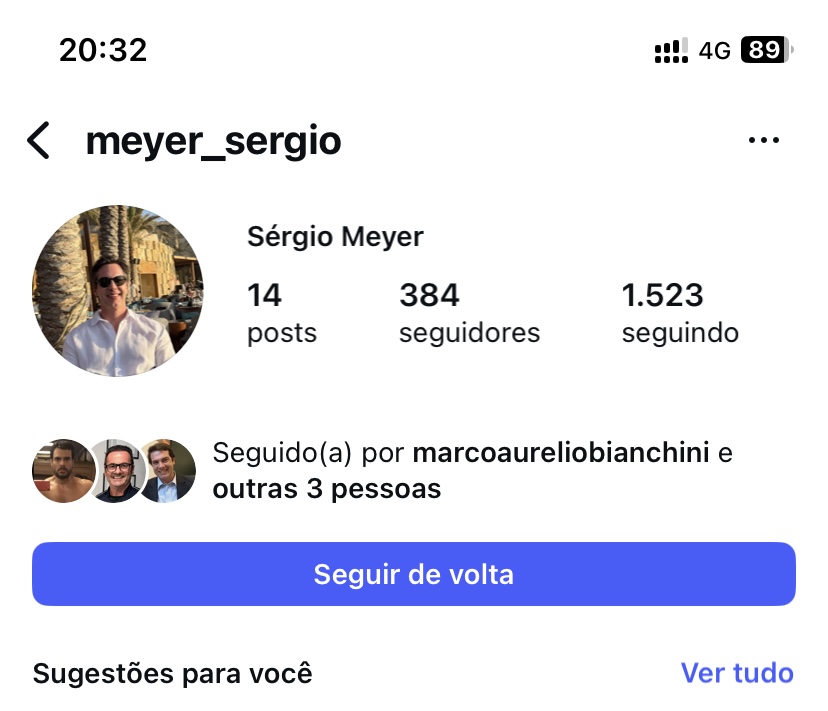Viewport: 828px width, 711px height.
Task: View Sérgio Meyer's profile picture
Action: [x=118, y=291]
